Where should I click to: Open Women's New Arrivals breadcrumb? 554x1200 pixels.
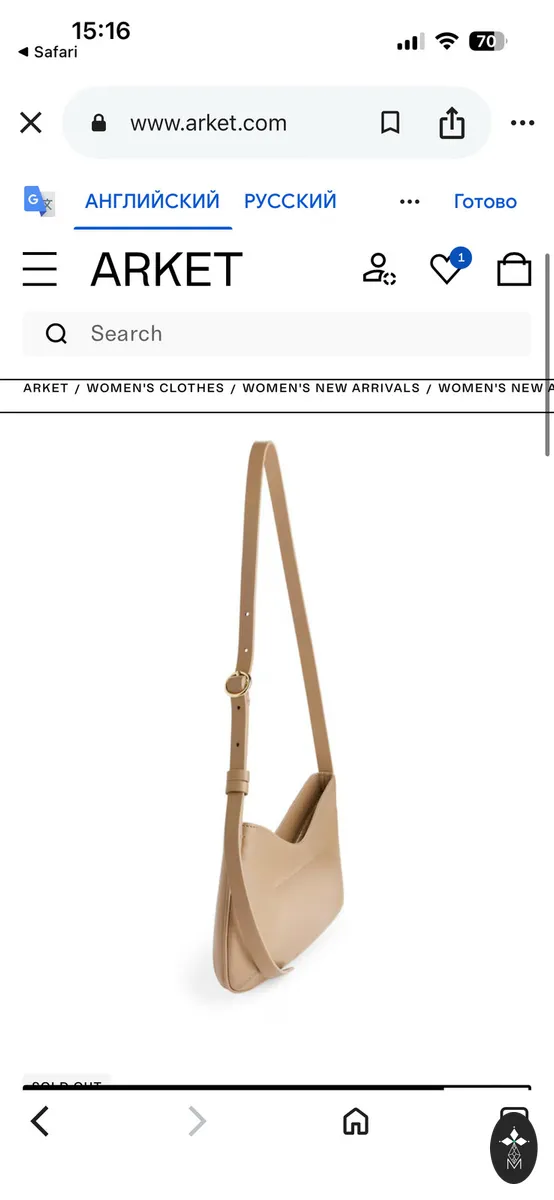(x=331, y=388)
